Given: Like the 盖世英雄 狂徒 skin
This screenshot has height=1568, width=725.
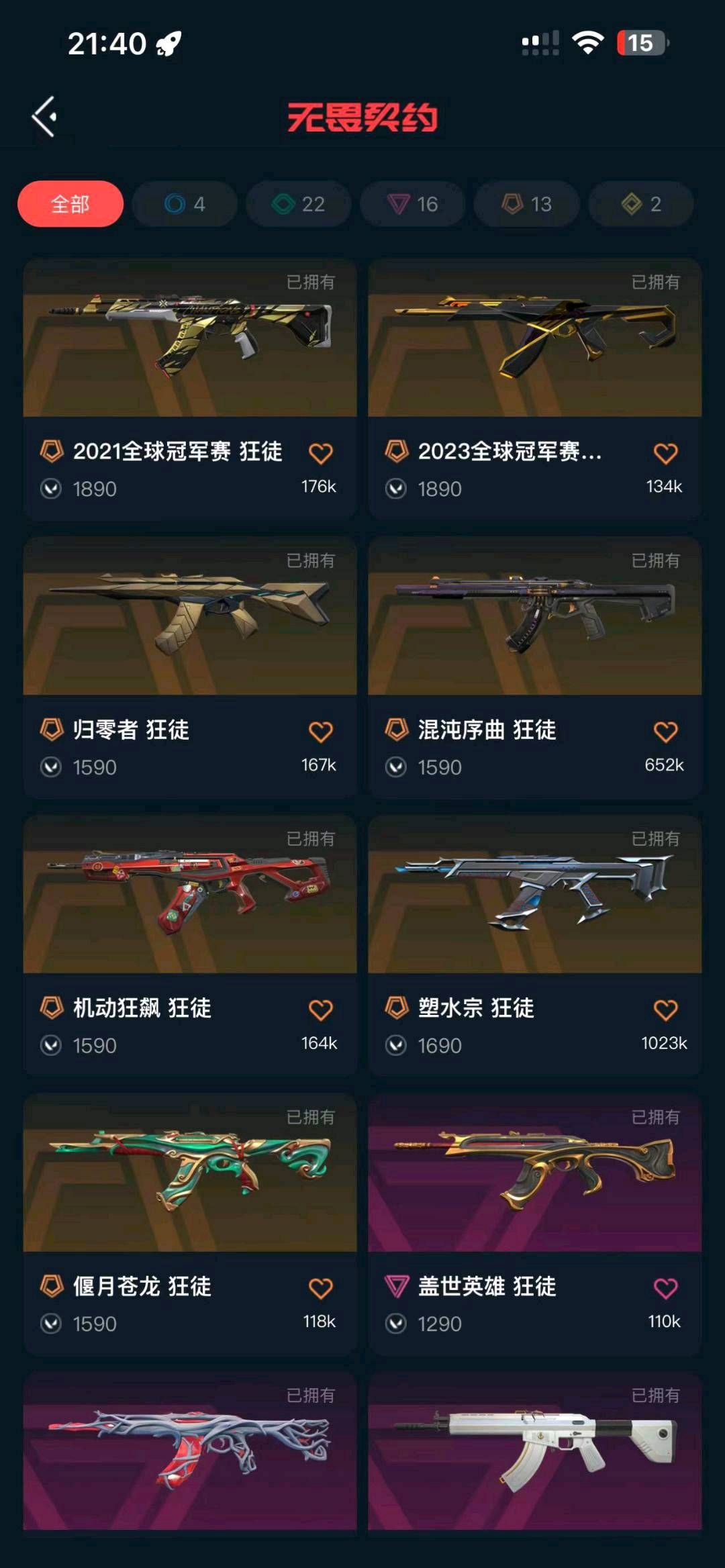Looking at the screenshot, I should point(665,1288).
